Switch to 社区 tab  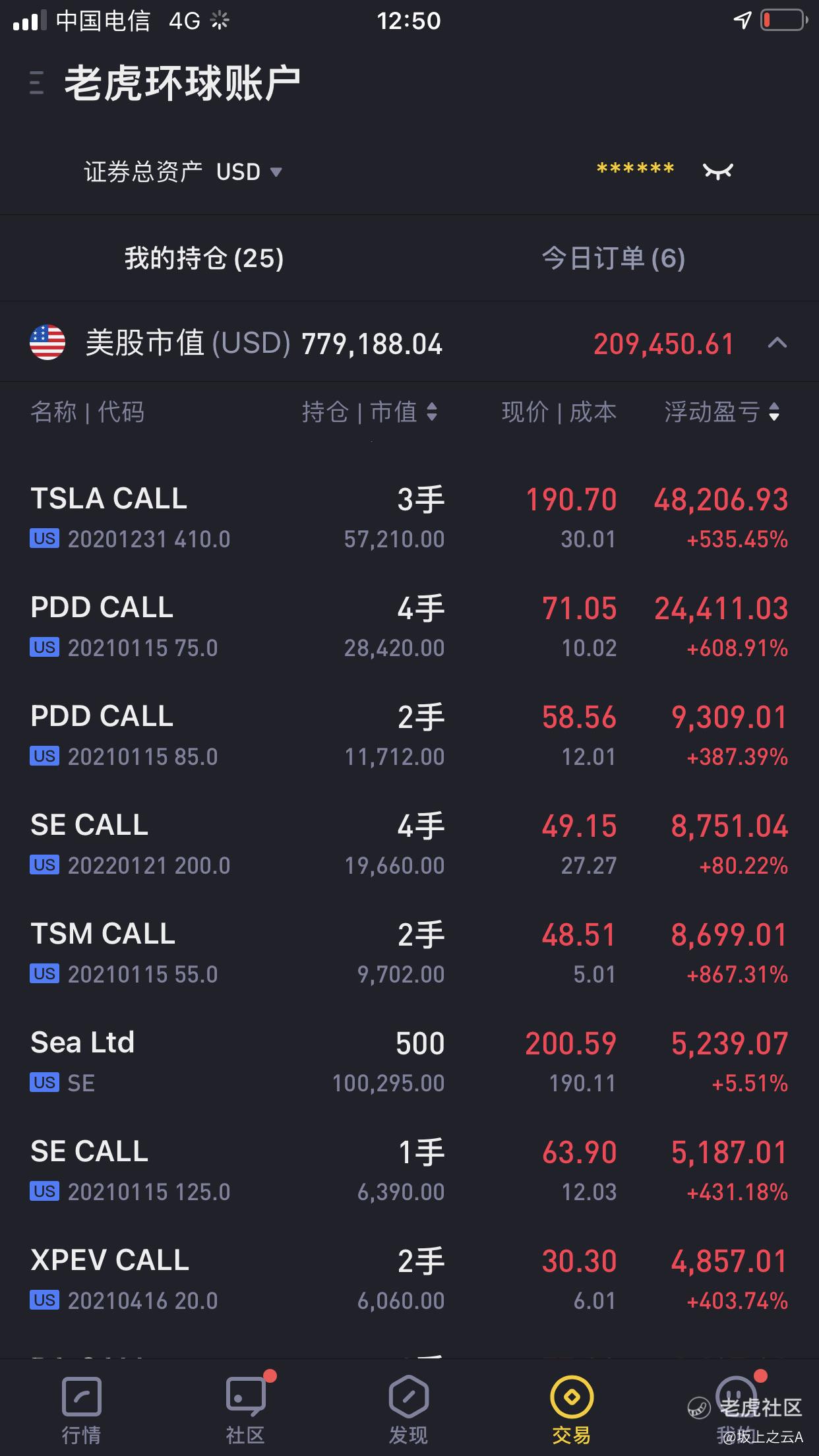[245, 1410]
